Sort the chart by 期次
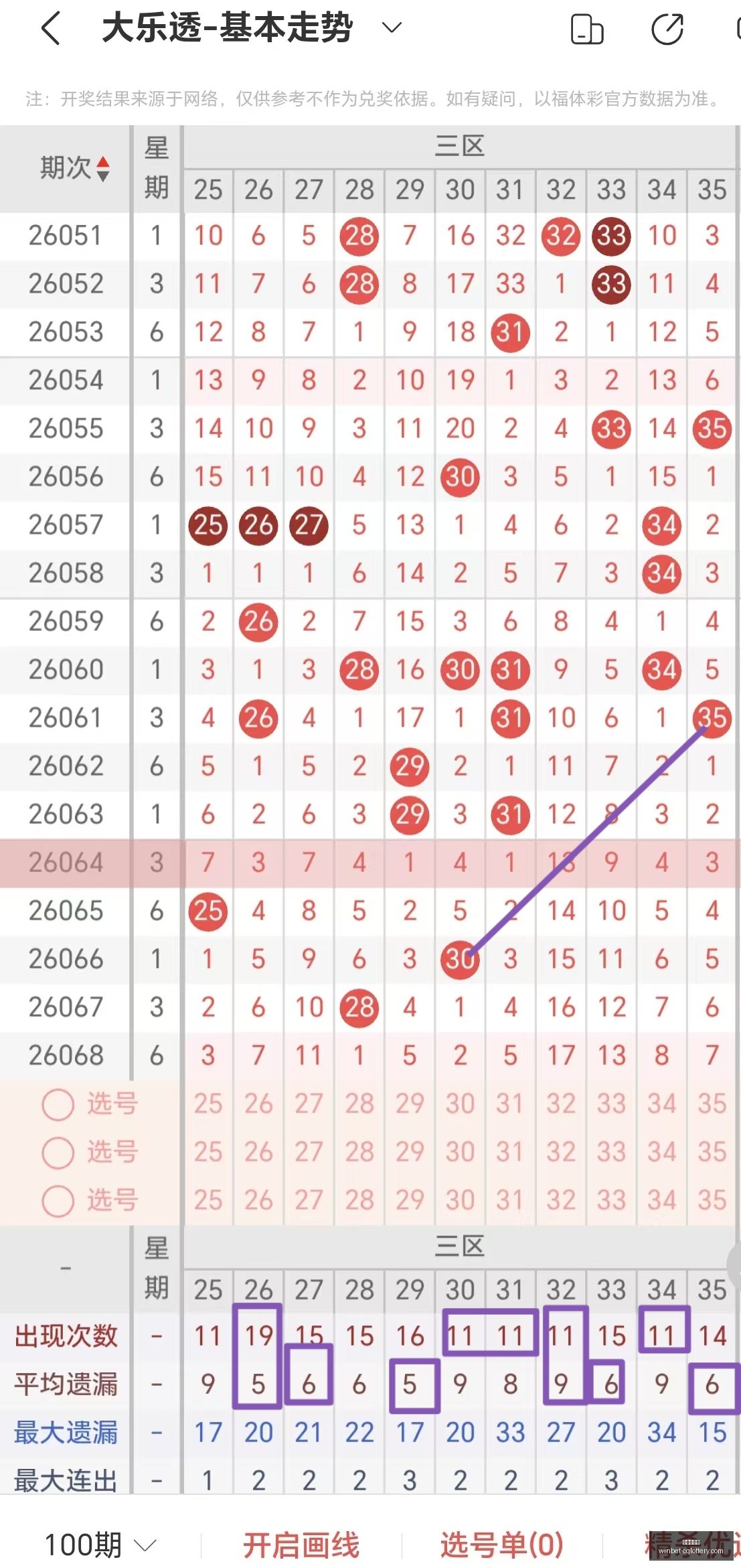 [74, 168]
